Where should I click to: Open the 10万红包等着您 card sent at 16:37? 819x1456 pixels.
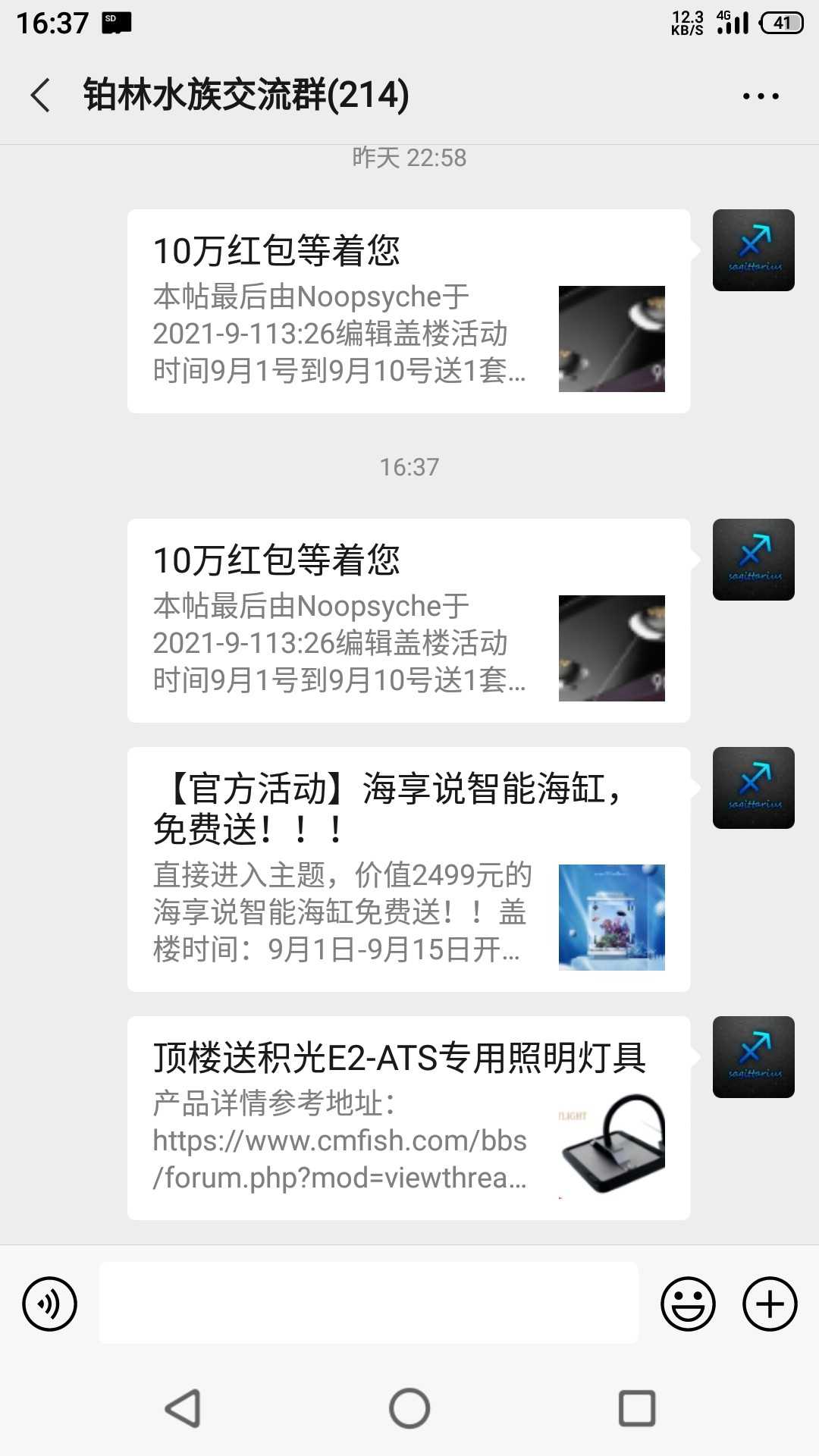click(x=408, y=620)
